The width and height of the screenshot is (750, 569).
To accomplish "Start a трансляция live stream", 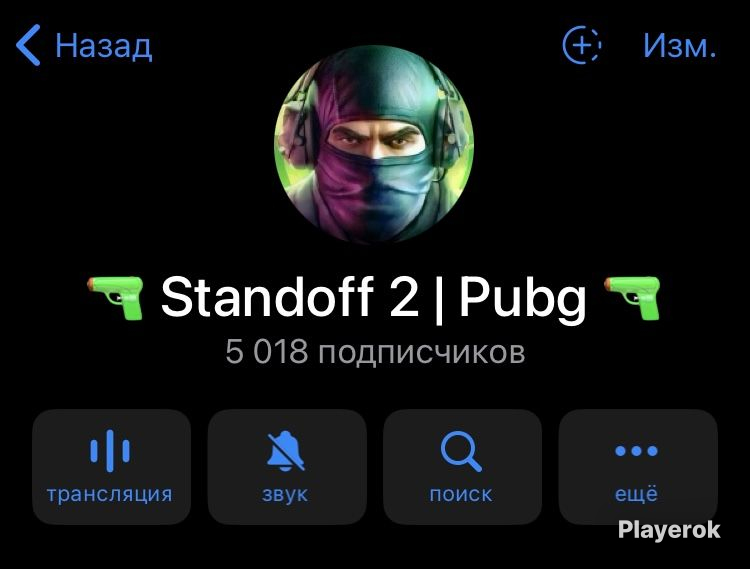I will pos(110,466).
